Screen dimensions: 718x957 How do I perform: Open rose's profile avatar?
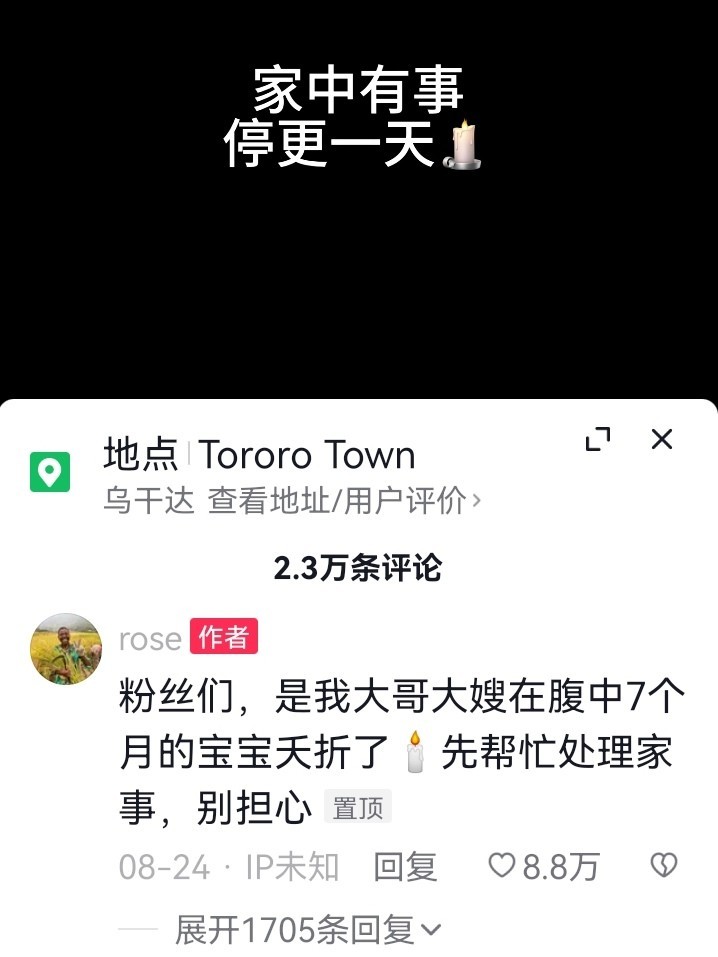(x=66, y=649)
